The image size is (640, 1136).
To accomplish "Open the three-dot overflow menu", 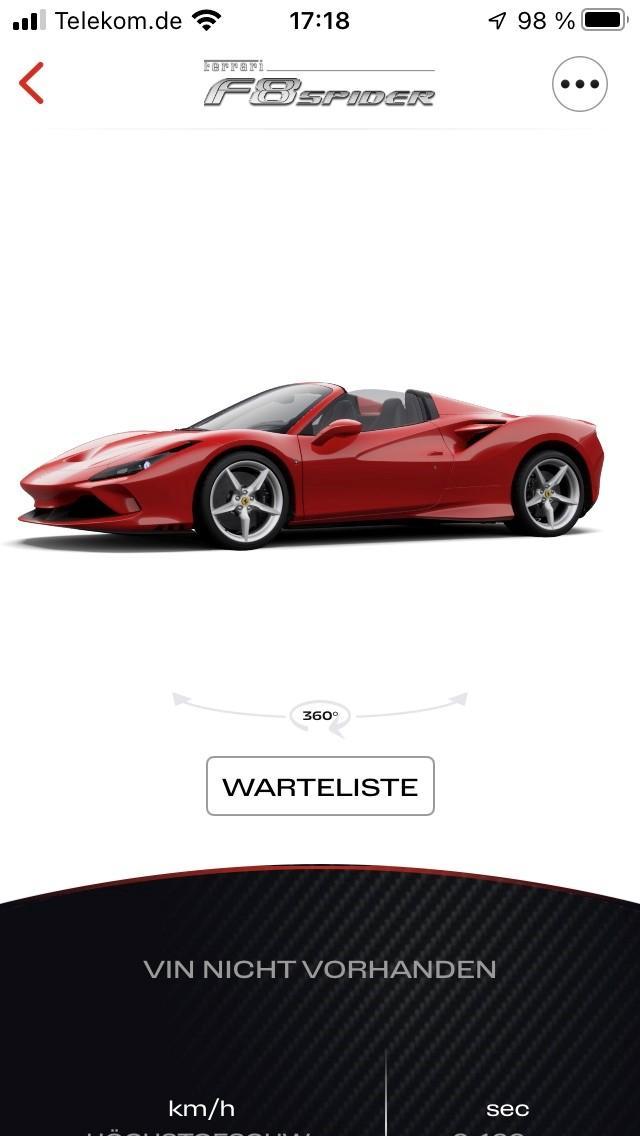I will coord(579,84).
